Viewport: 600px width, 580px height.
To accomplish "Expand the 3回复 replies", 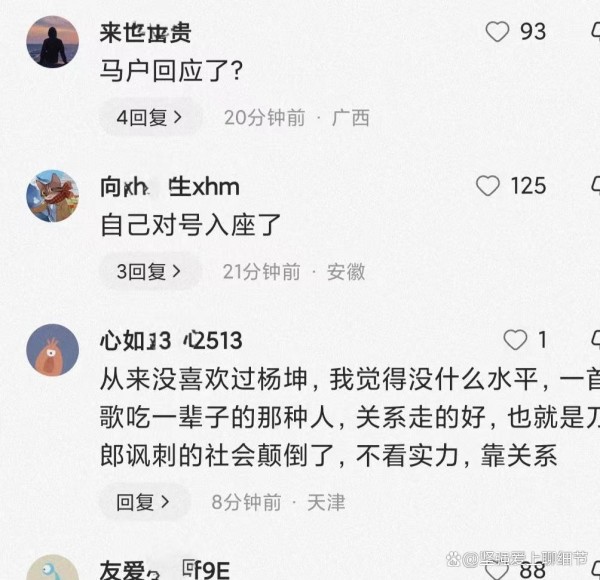I will pos(150,271).
